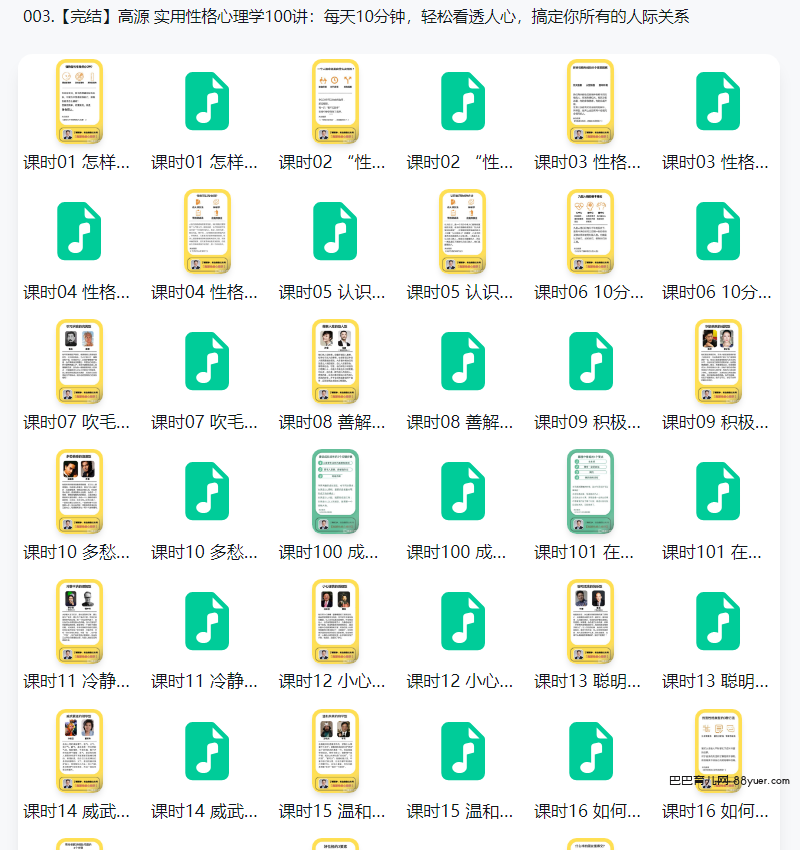Open the 课时05 认识 image file
Screen dimensions: 800x850
point(463,232)
